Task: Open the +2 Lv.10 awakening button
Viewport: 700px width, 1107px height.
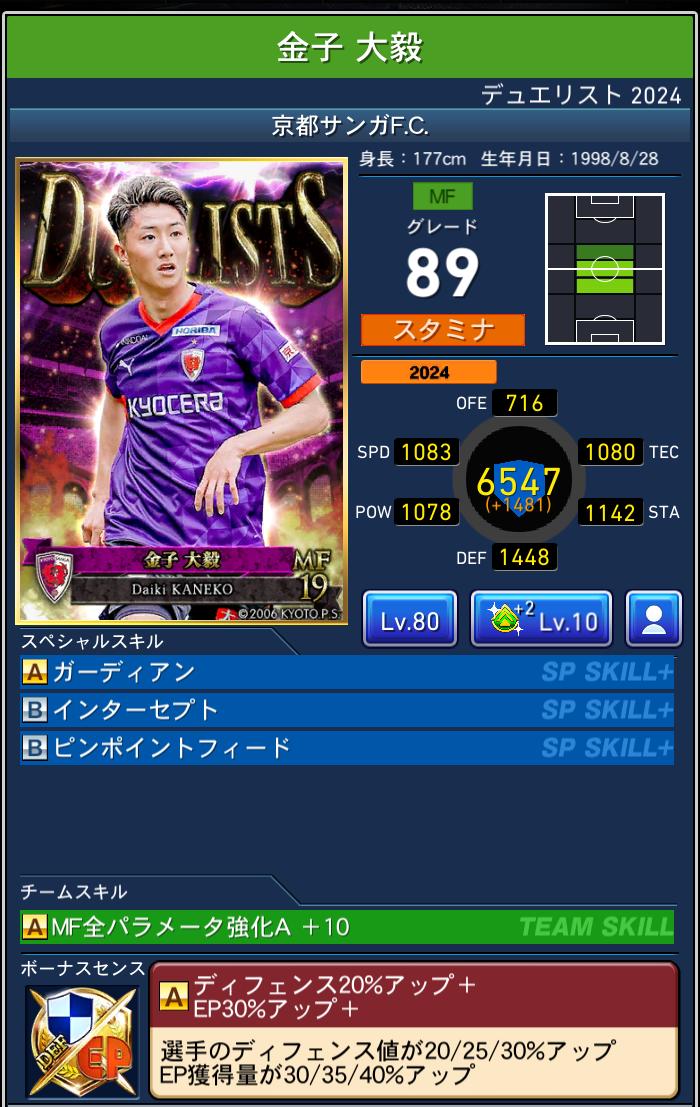Action: [x=541, y=620]
